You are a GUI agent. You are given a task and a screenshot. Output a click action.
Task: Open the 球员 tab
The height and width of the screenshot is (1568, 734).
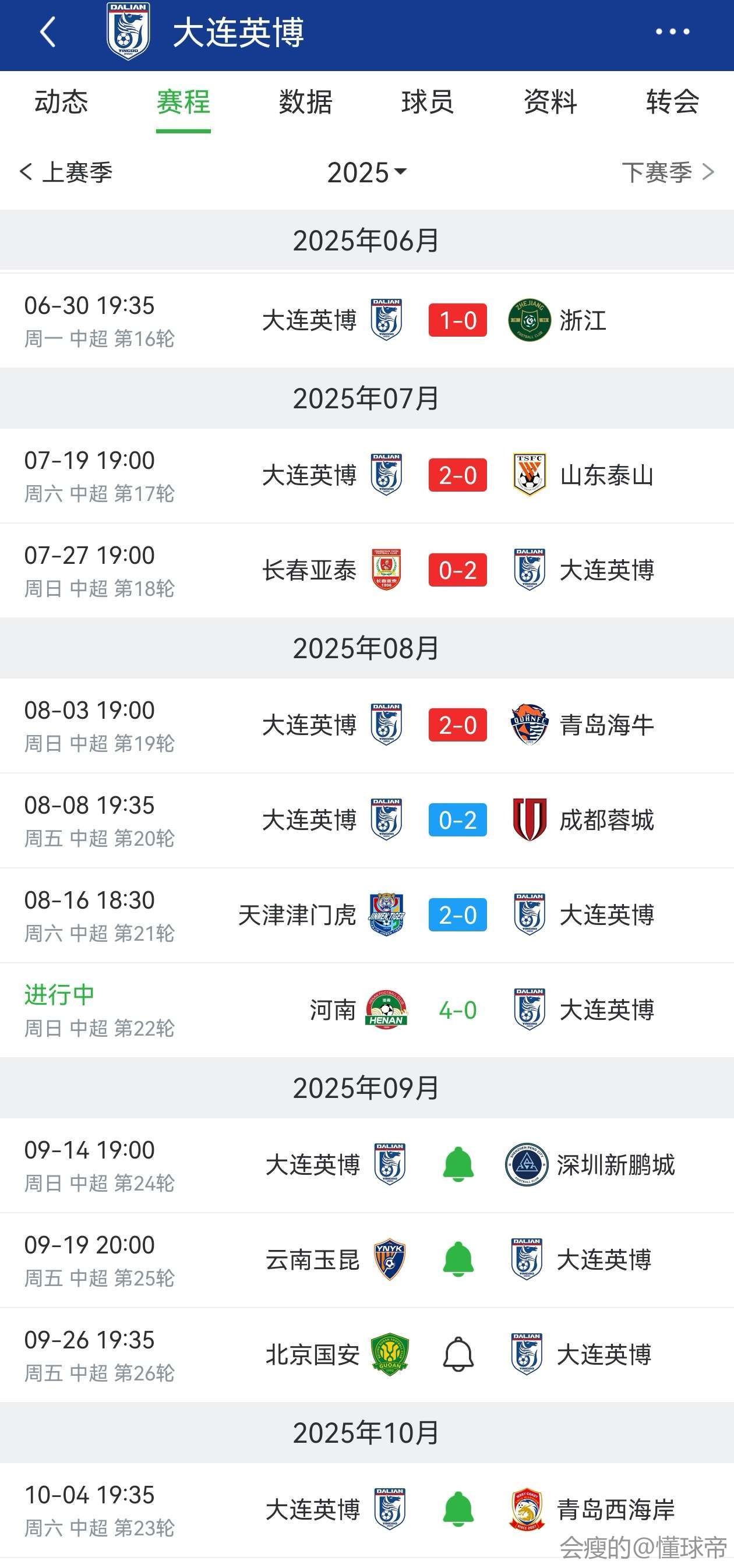pos(428,102)
